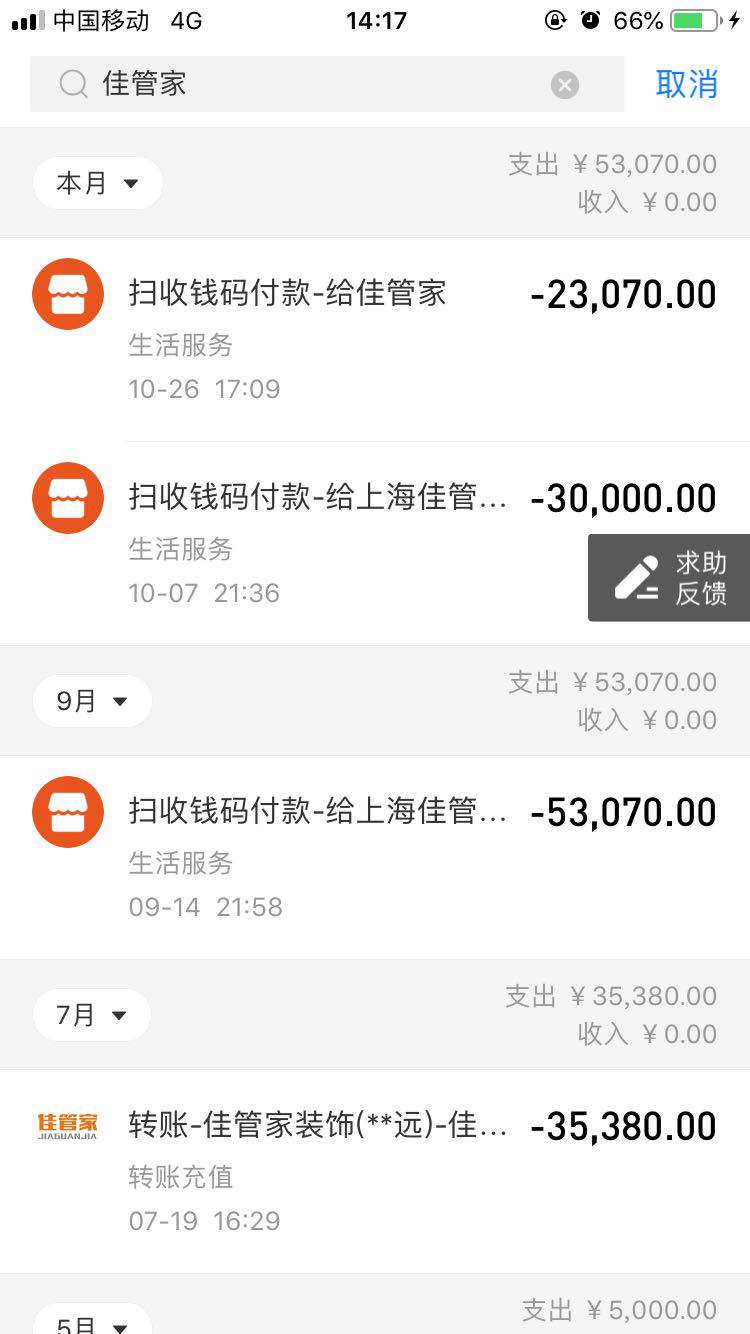Expand the 5月 month dropdown
Image resolution: width=750 pixels, height=1334 pixels.
[91, 1322]
